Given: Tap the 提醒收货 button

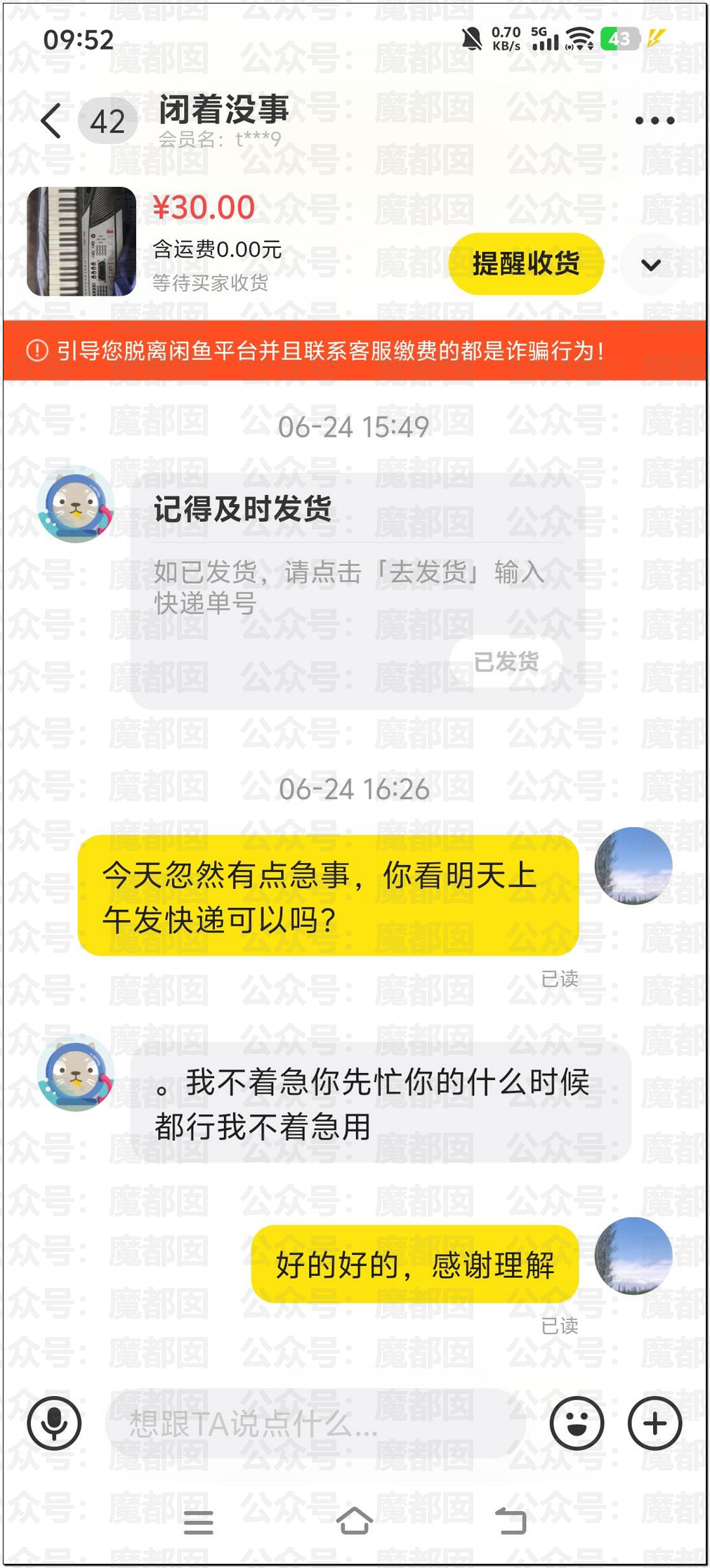Looking at the screenshot, I should (526, 264).
